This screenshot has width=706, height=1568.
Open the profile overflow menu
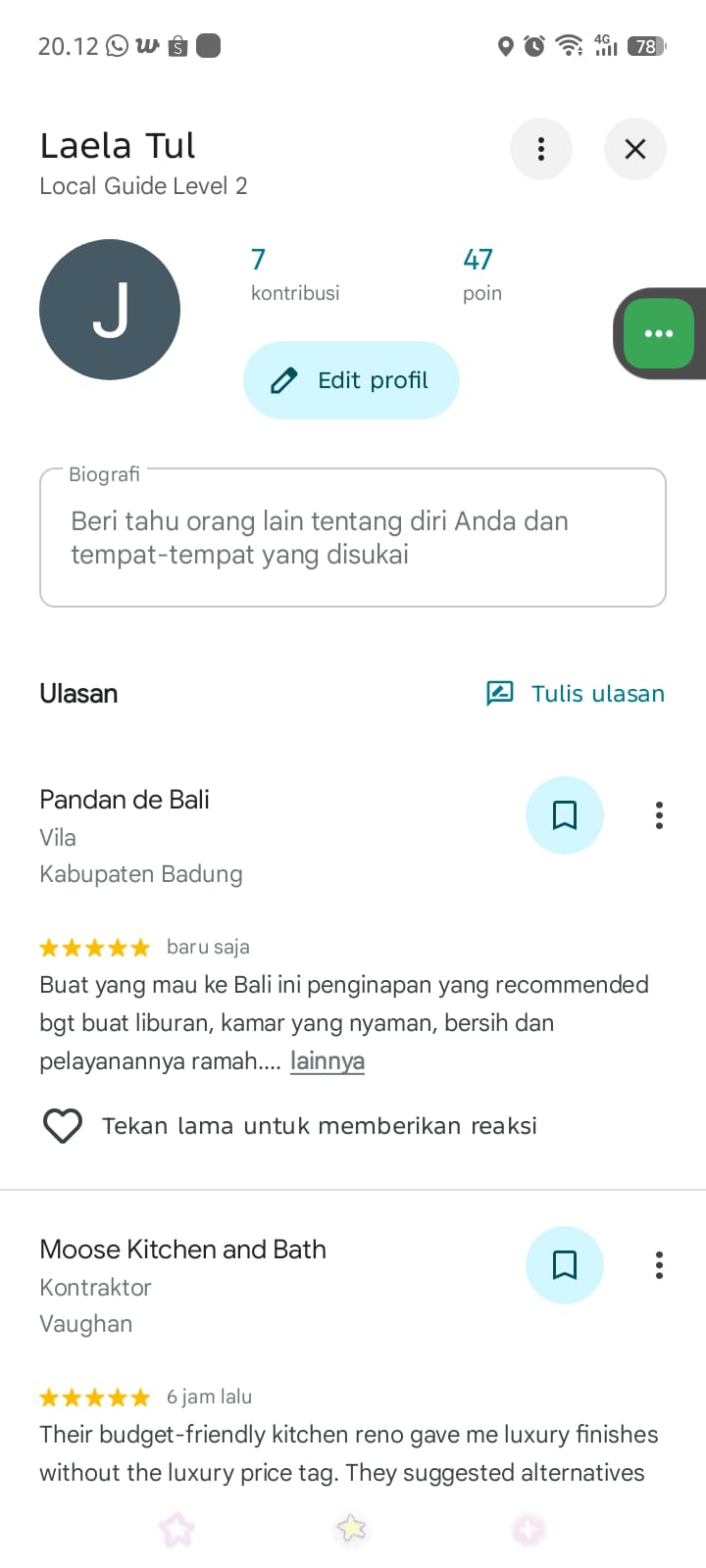(x=540, y=149)
